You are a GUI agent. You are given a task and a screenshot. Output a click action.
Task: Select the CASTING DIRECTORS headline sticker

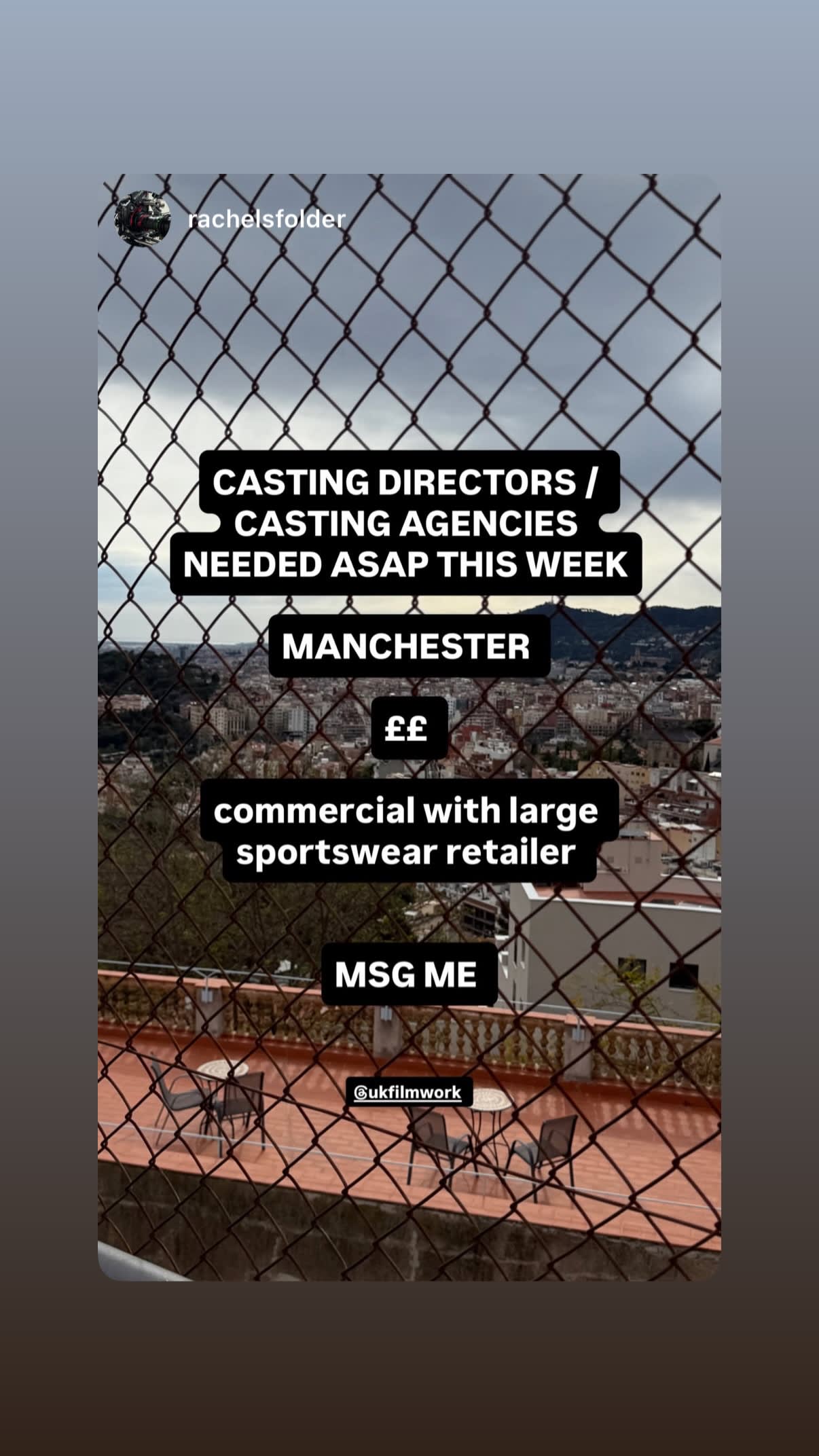tap(407, 484)
